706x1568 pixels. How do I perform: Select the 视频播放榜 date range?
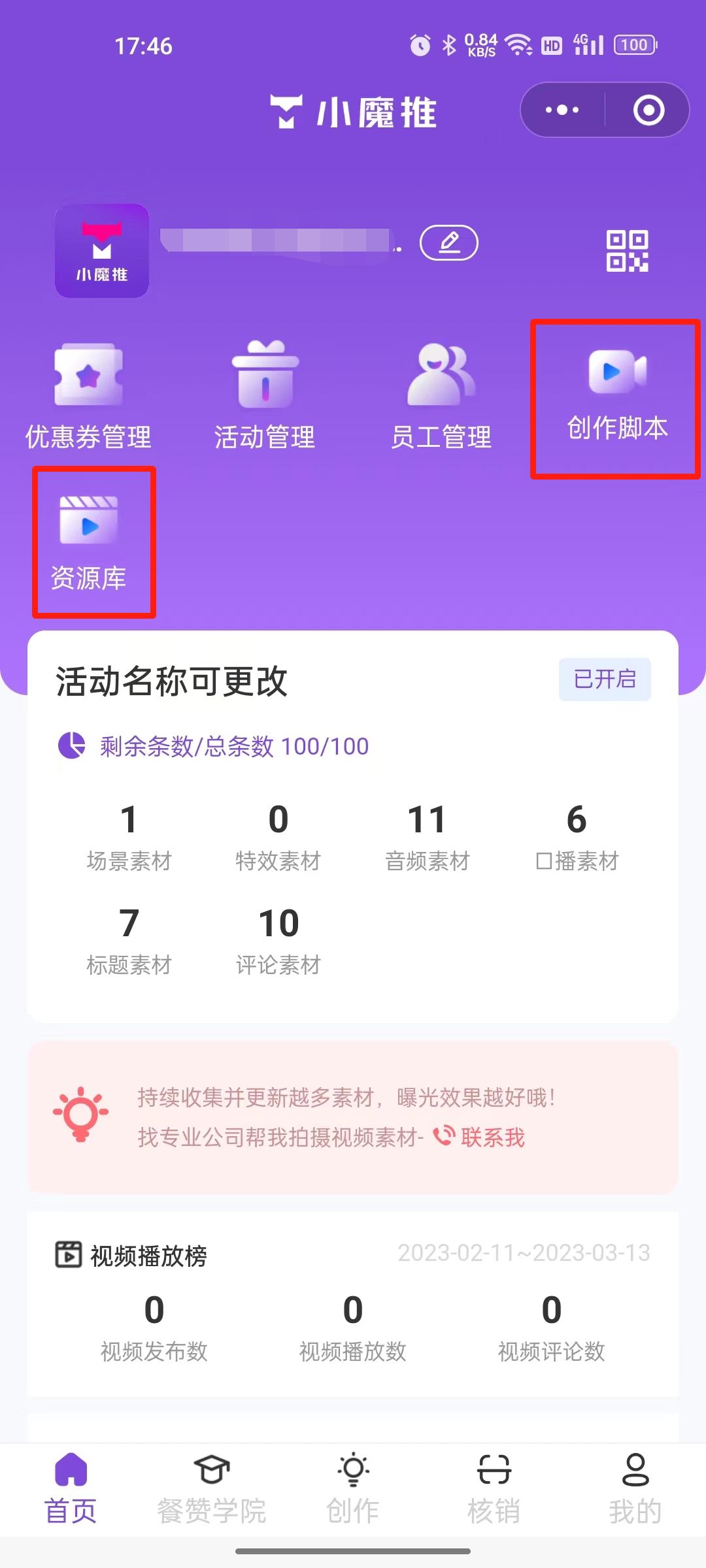524,1252
